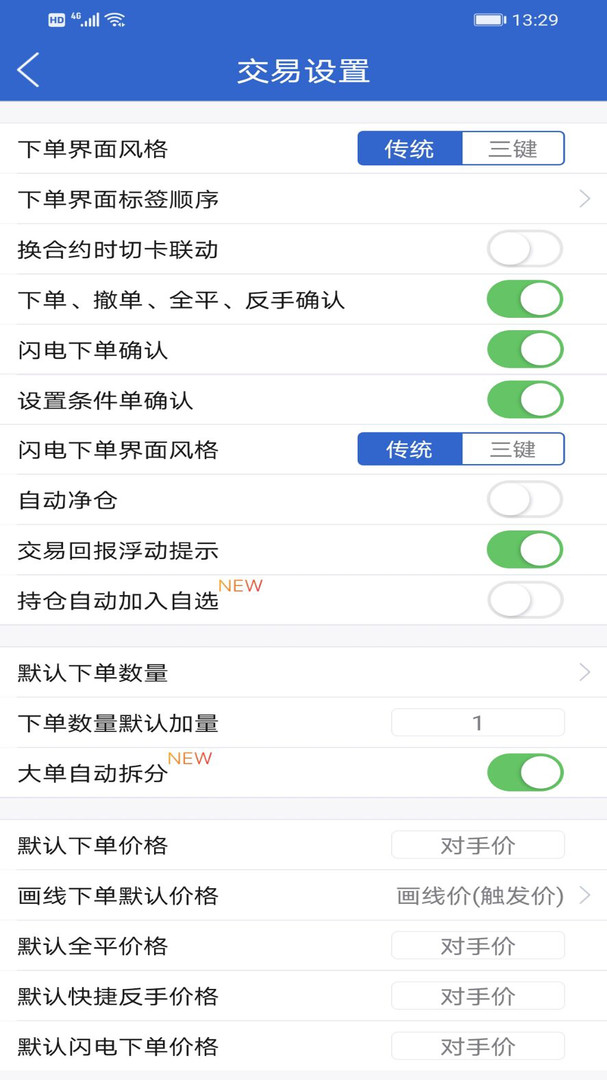
Task: Tap the 下单数量默认加量 field
Action: (477, 723)
